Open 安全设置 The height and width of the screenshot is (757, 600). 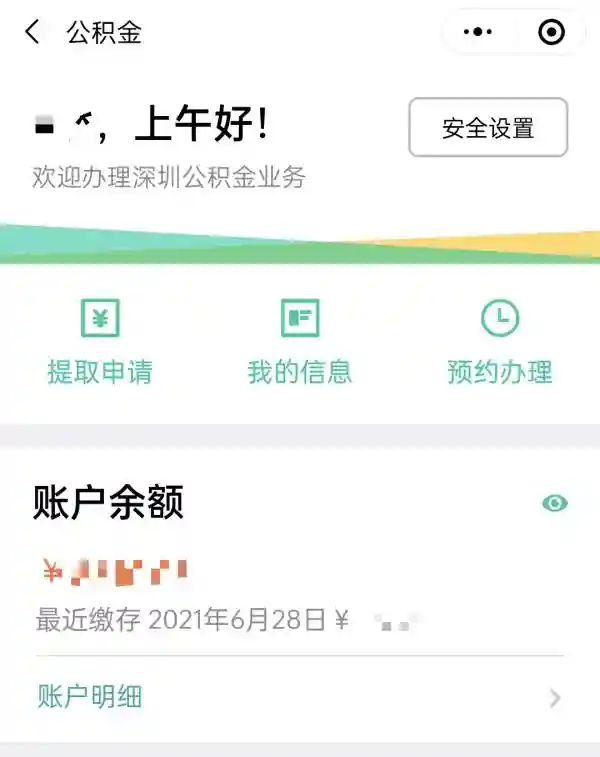click(x=488, y=128)
